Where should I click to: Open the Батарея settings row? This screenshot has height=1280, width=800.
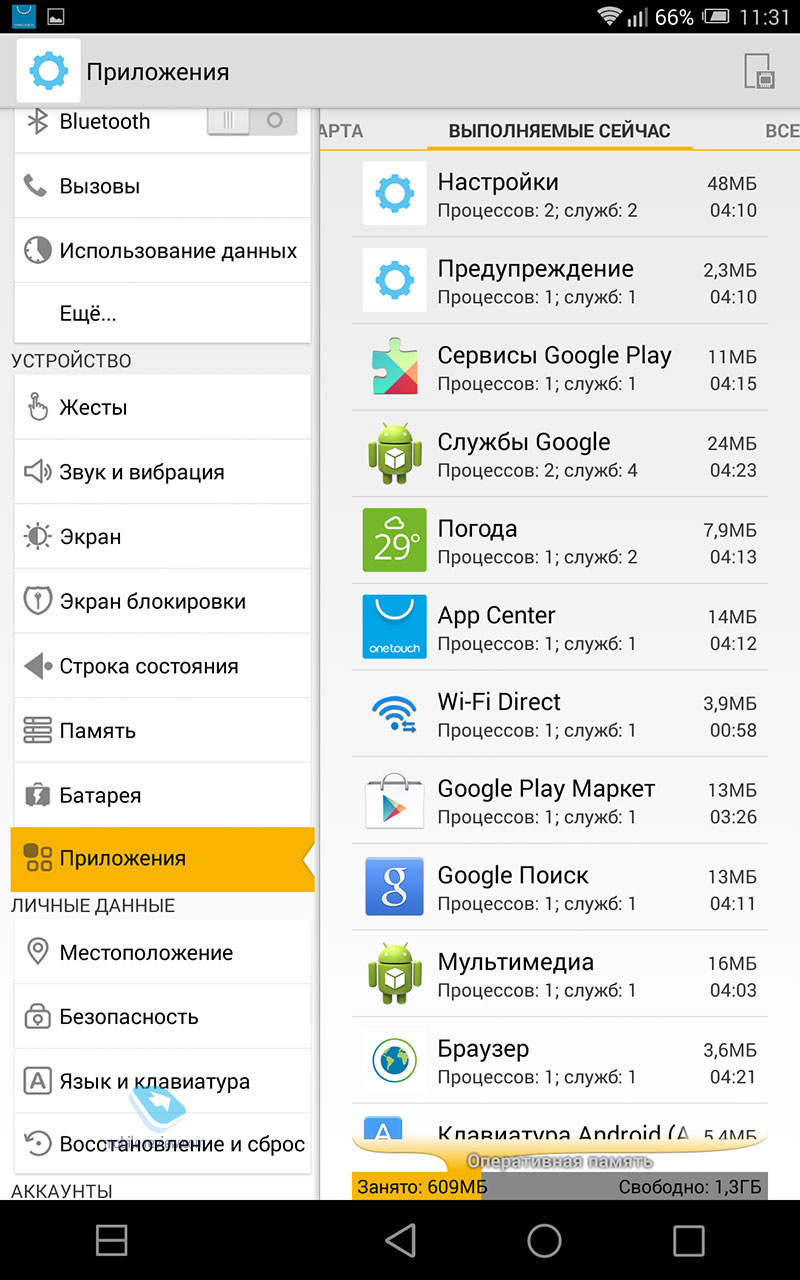click(x=162, y=795)
